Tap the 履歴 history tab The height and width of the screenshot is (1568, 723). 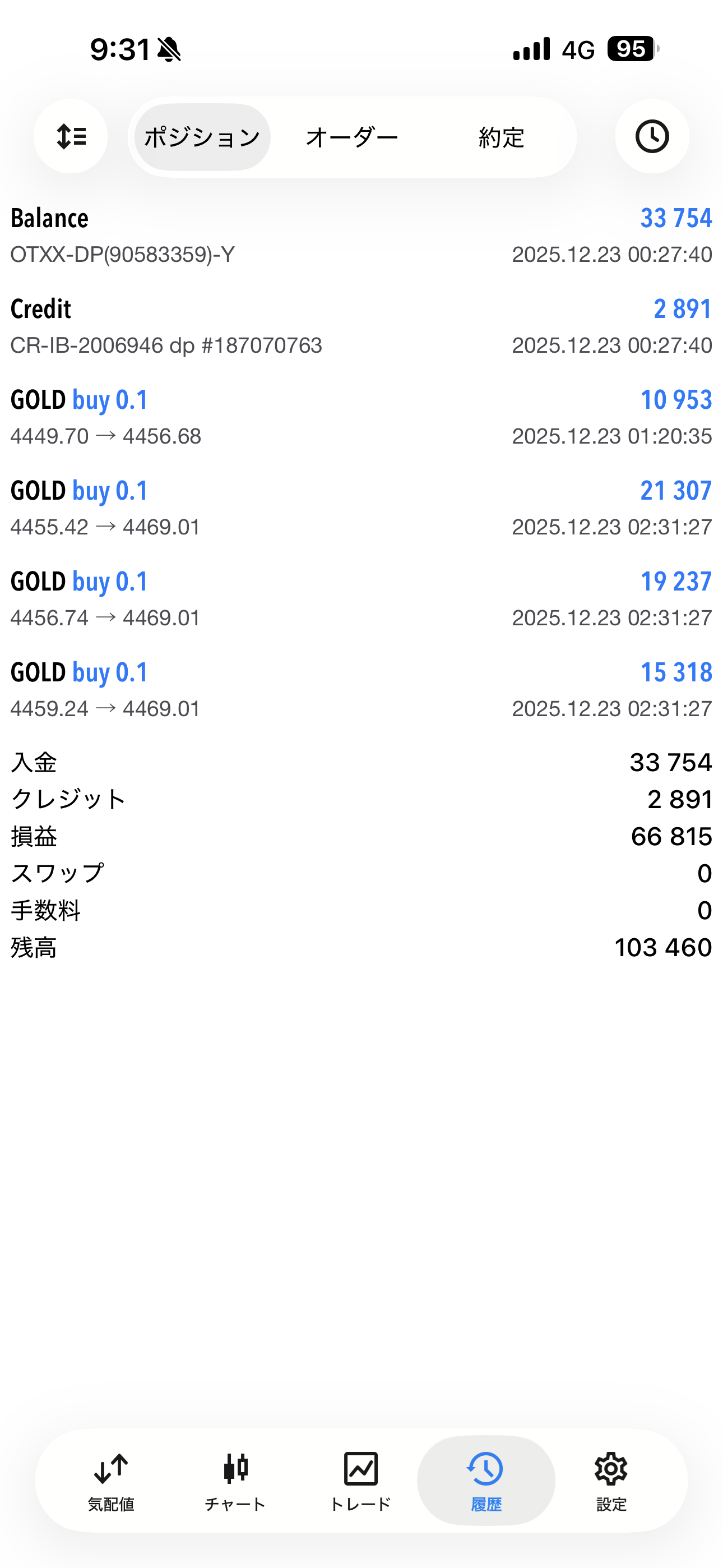tap(486, 1481)
